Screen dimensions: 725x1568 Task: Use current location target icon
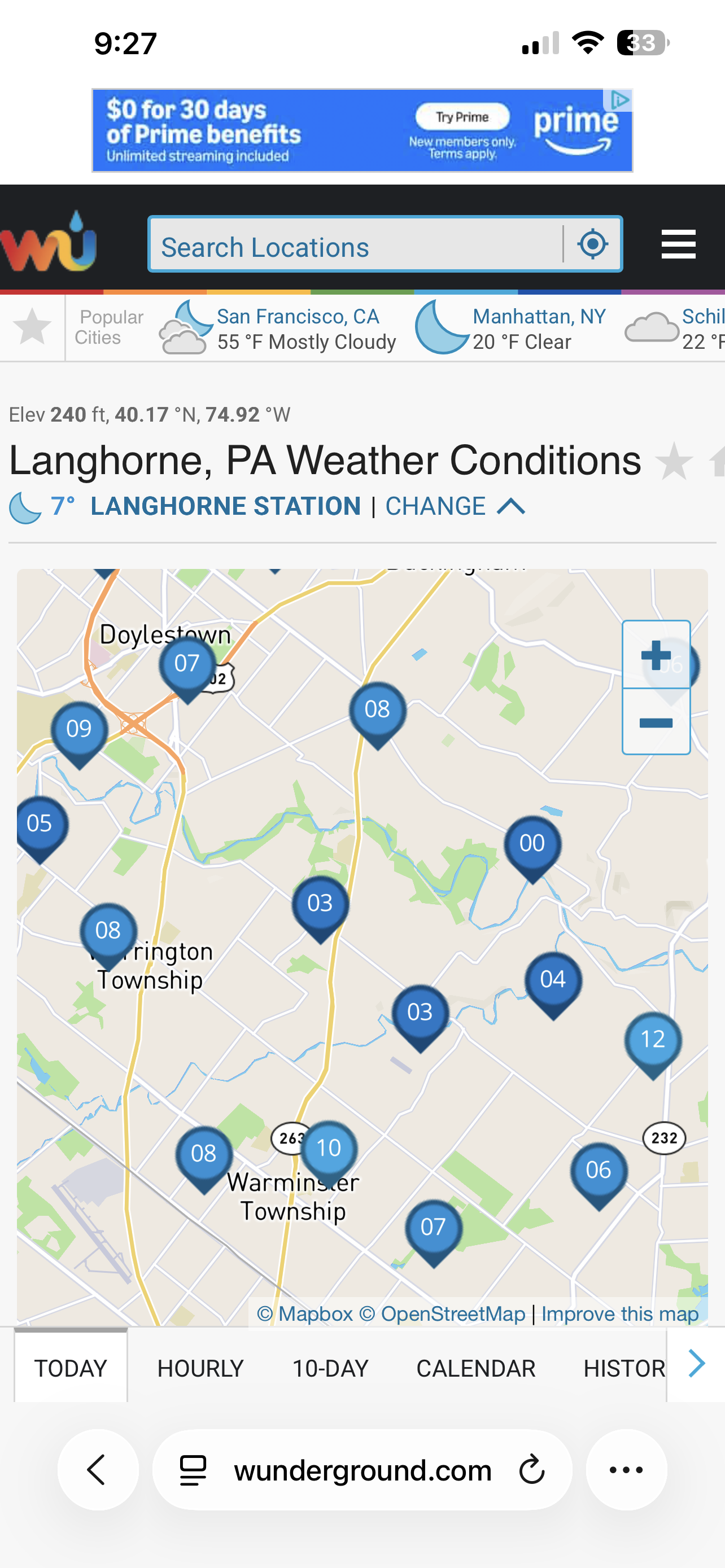pyautogui.click(x=592, y=245)
